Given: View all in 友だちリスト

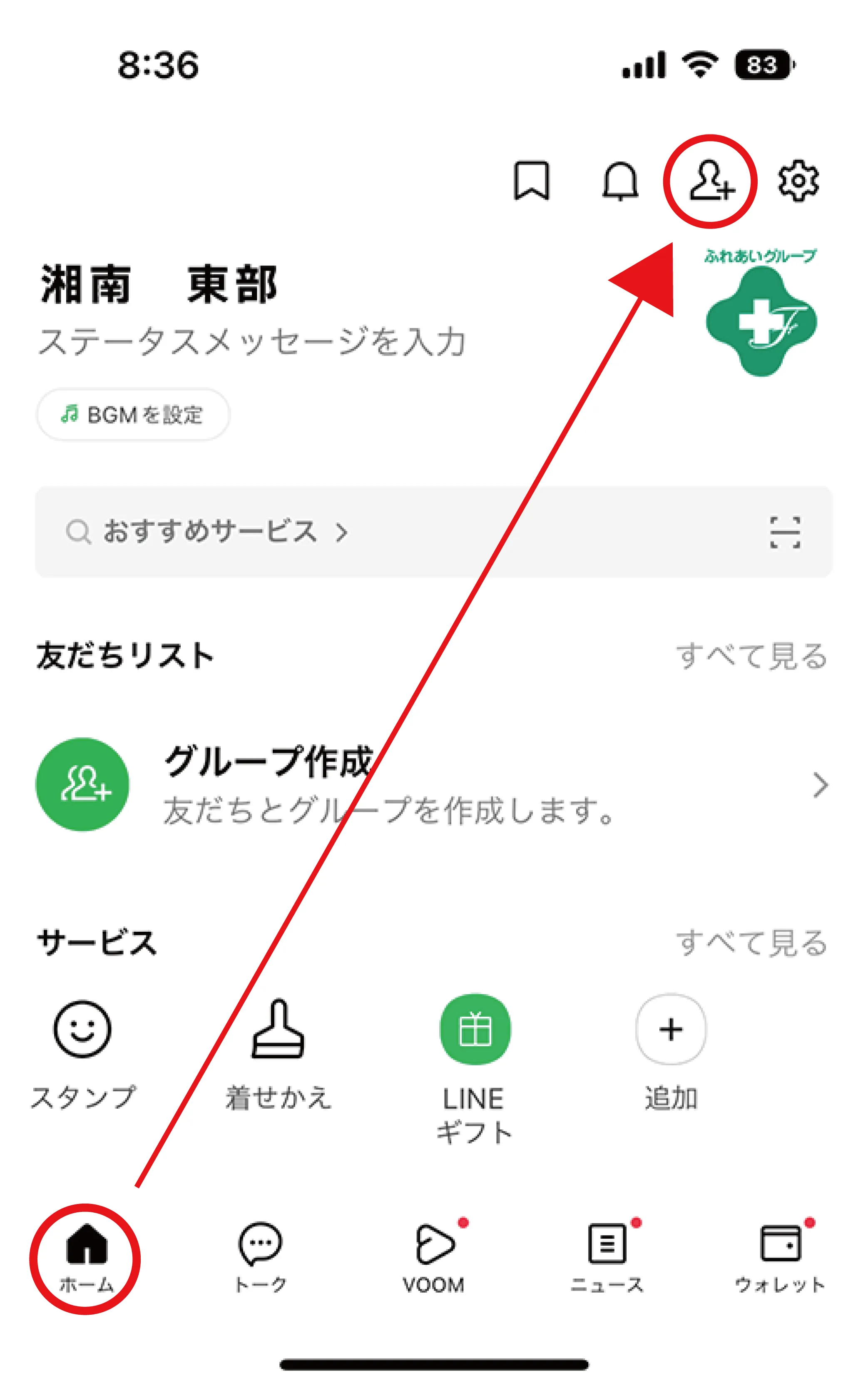Looking at the screenshot, I should tap(751, 656).
